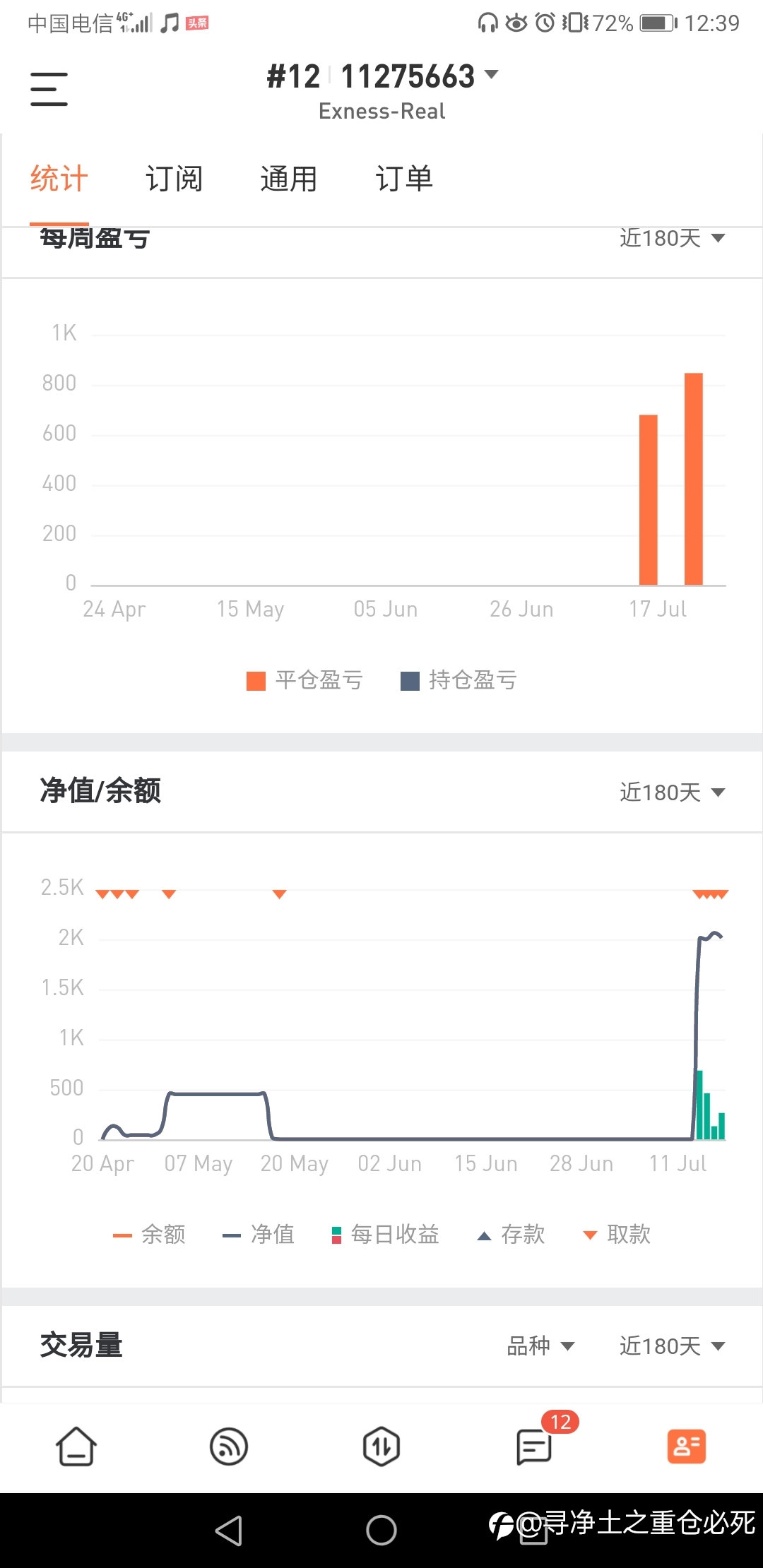Open the hamburger drawer menu

pos(49,89)
